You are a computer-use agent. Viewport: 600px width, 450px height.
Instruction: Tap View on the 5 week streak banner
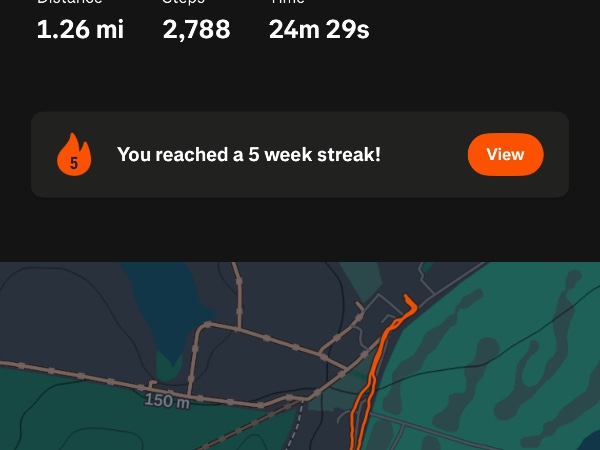[x=505, y=155]
